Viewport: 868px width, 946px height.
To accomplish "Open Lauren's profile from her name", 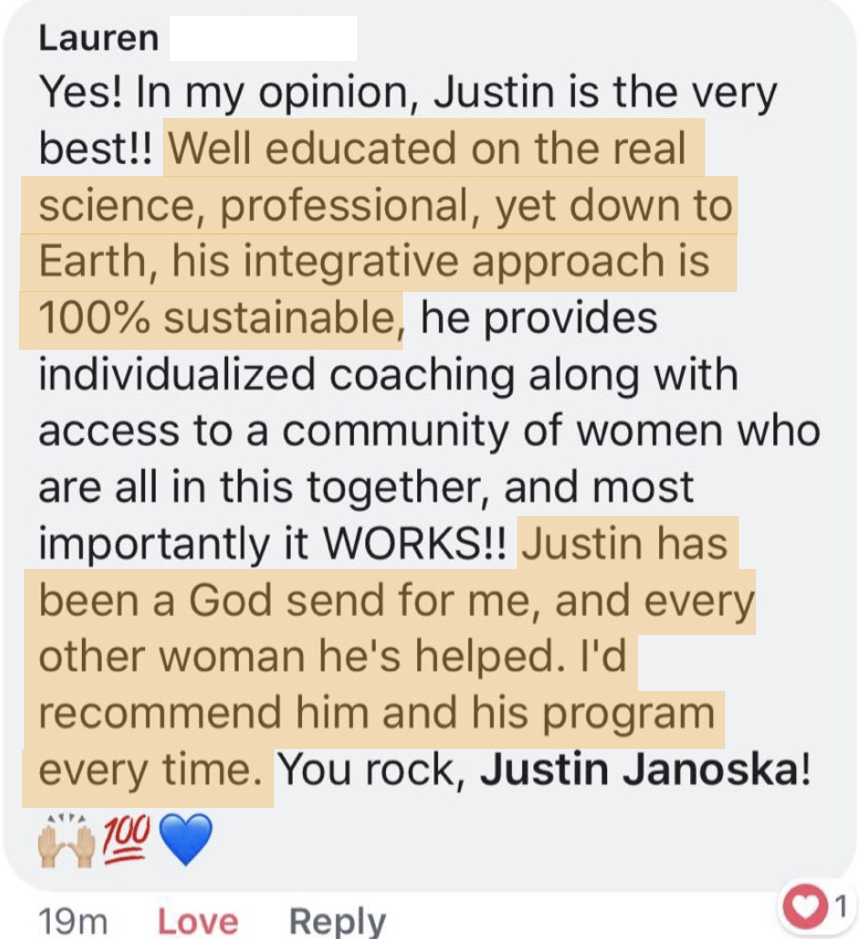I will (x=99, y=38).
